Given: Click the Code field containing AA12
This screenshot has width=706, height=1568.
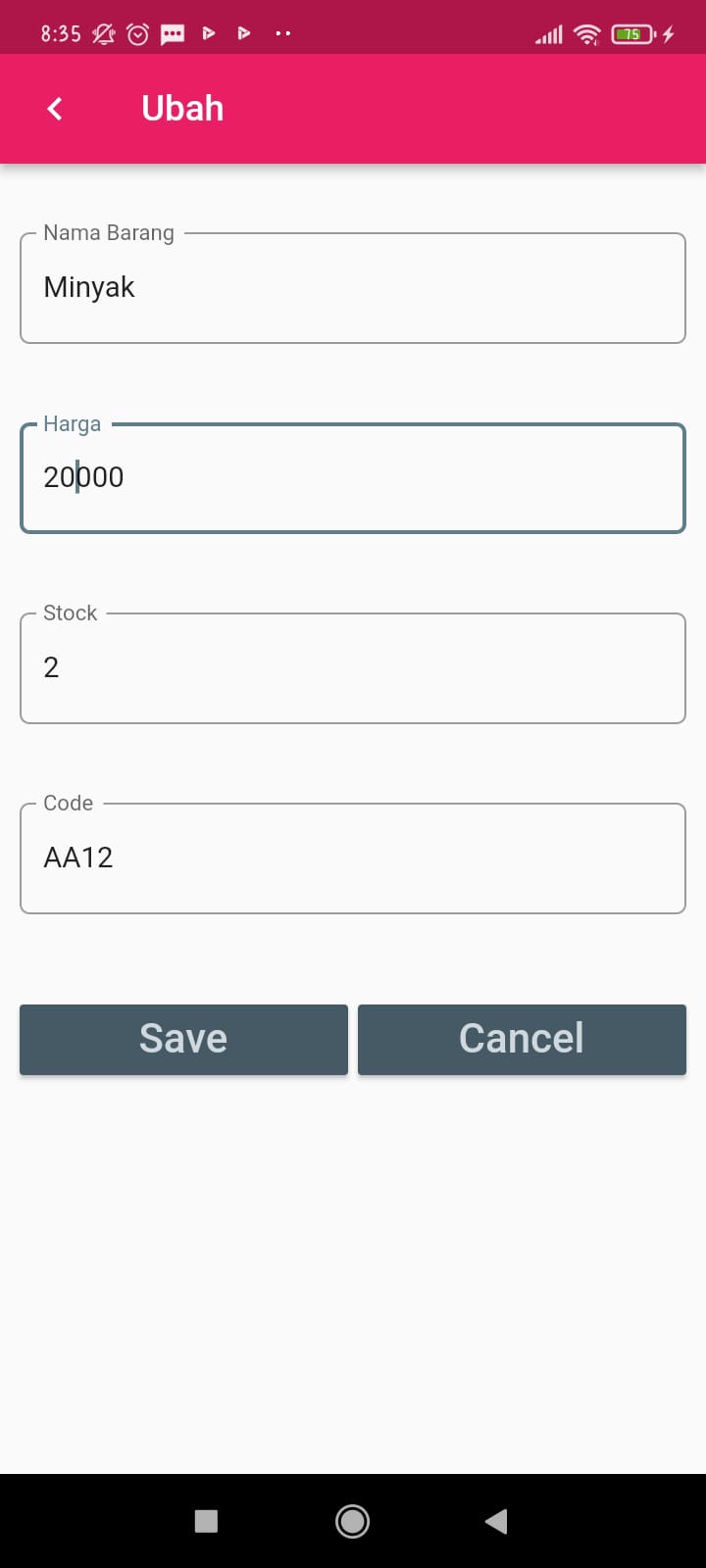Looking at the screenshot, I should pyautogui.click(x=353, y=857).
